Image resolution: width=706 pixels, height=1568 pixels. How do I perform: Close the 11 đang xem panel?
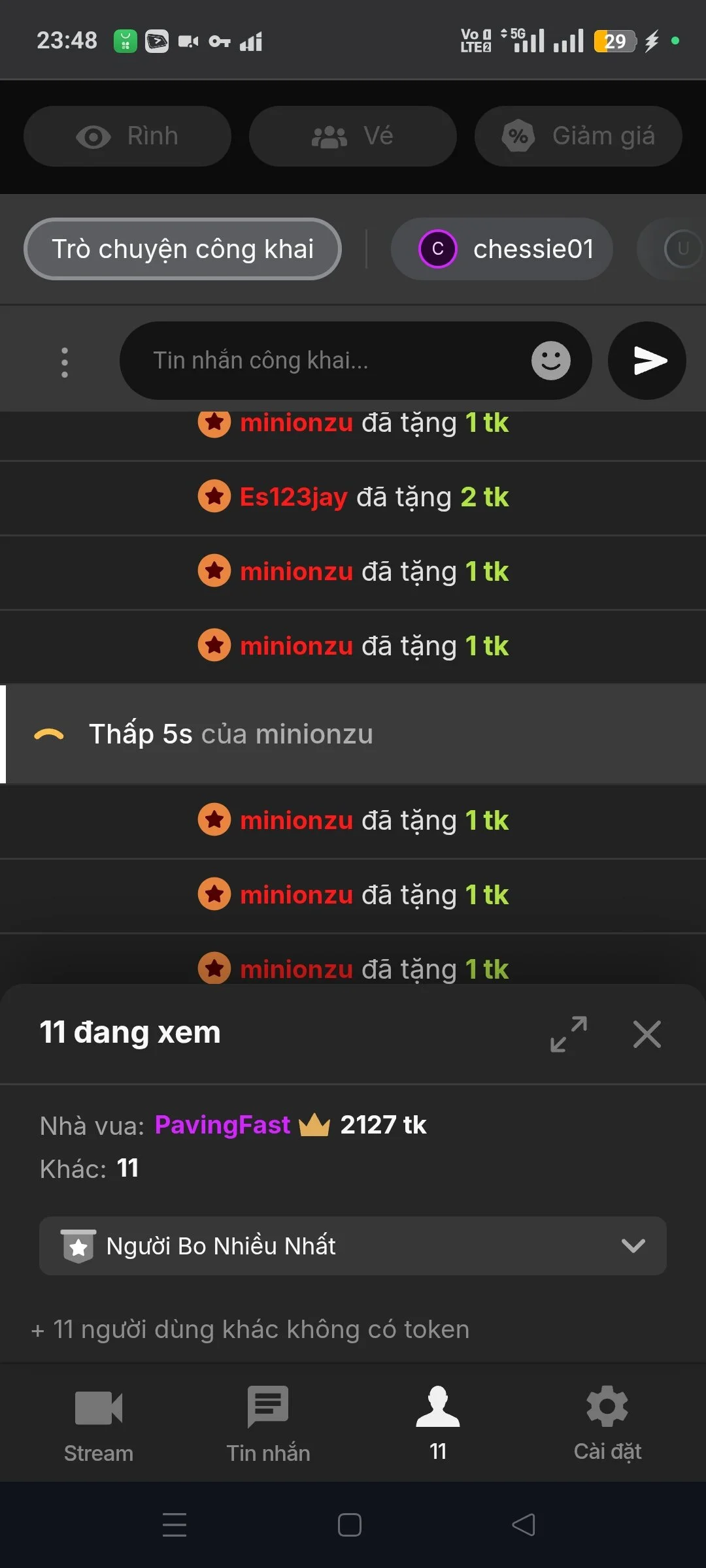(647, 1034)
